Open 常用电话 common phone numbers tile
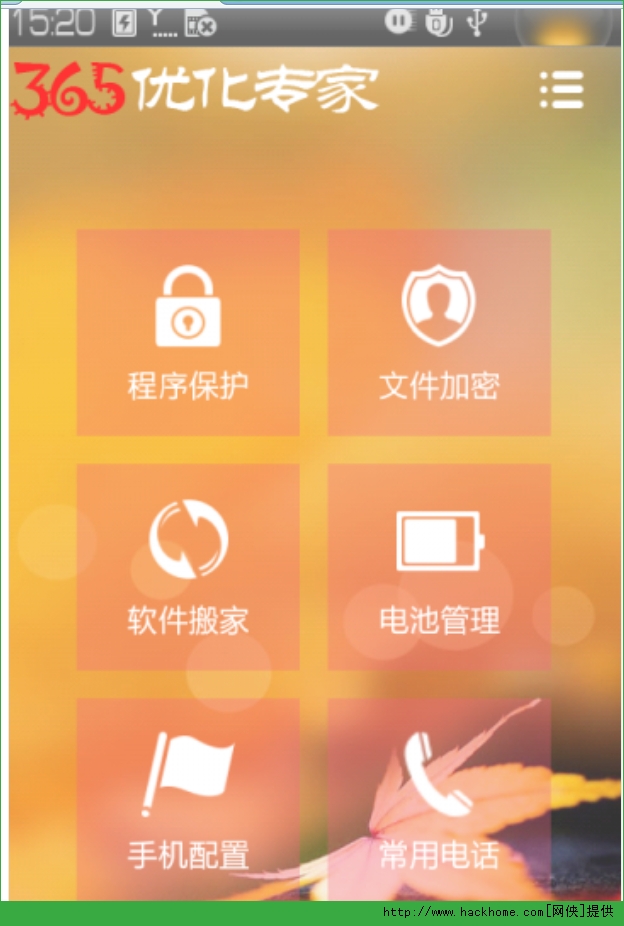This screenshot has height=926, width=624. pos(439,800)
